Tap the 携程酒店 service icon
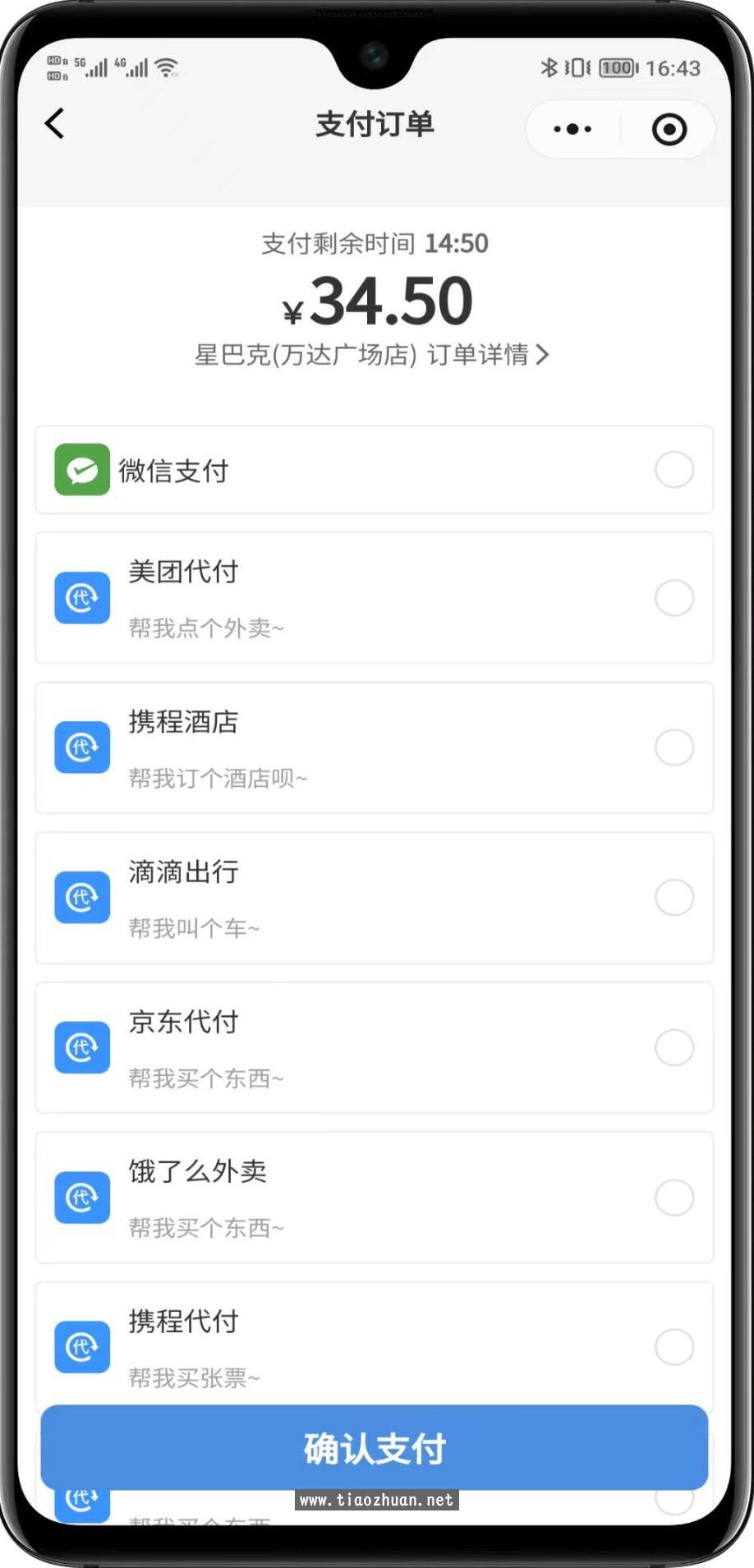Screen dimensions: 754x1568 click(x=81, y=747)
